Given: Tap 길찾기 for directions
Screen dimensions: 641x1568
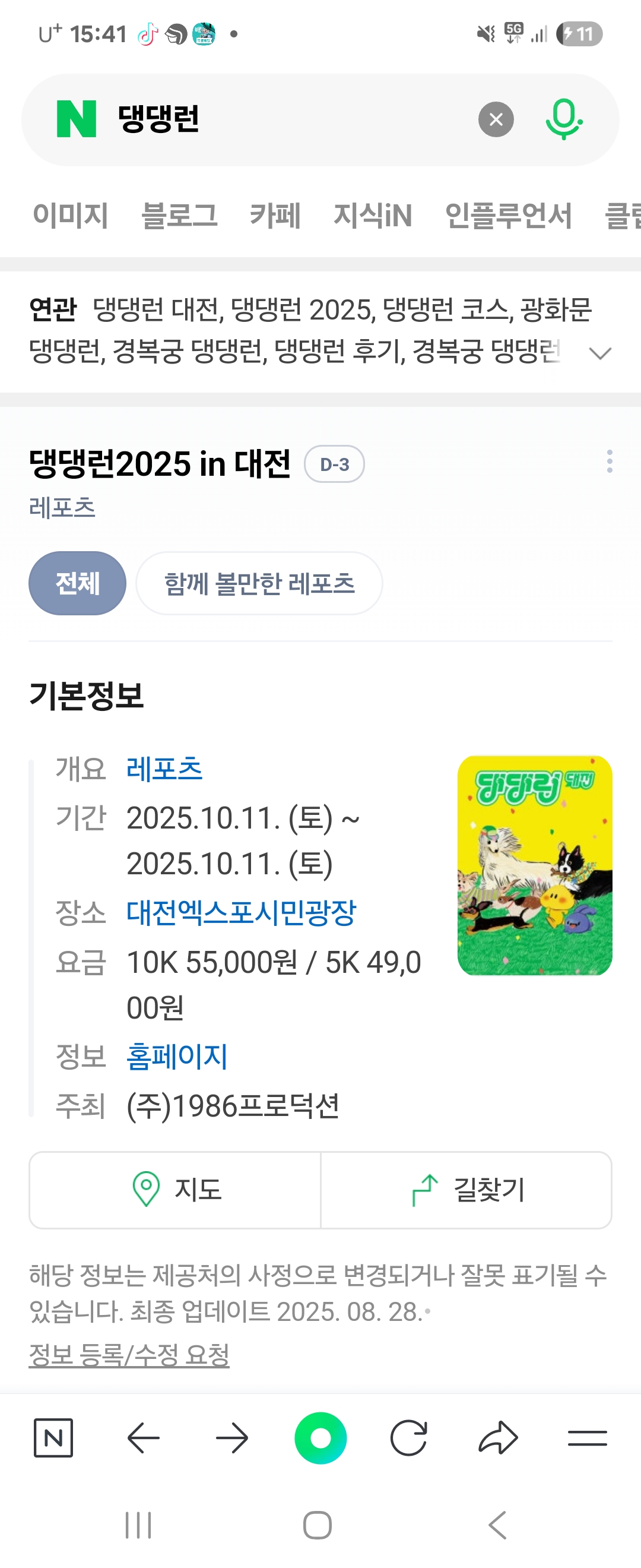Looking at the screenshot, I should click(x=467, y=1190).
